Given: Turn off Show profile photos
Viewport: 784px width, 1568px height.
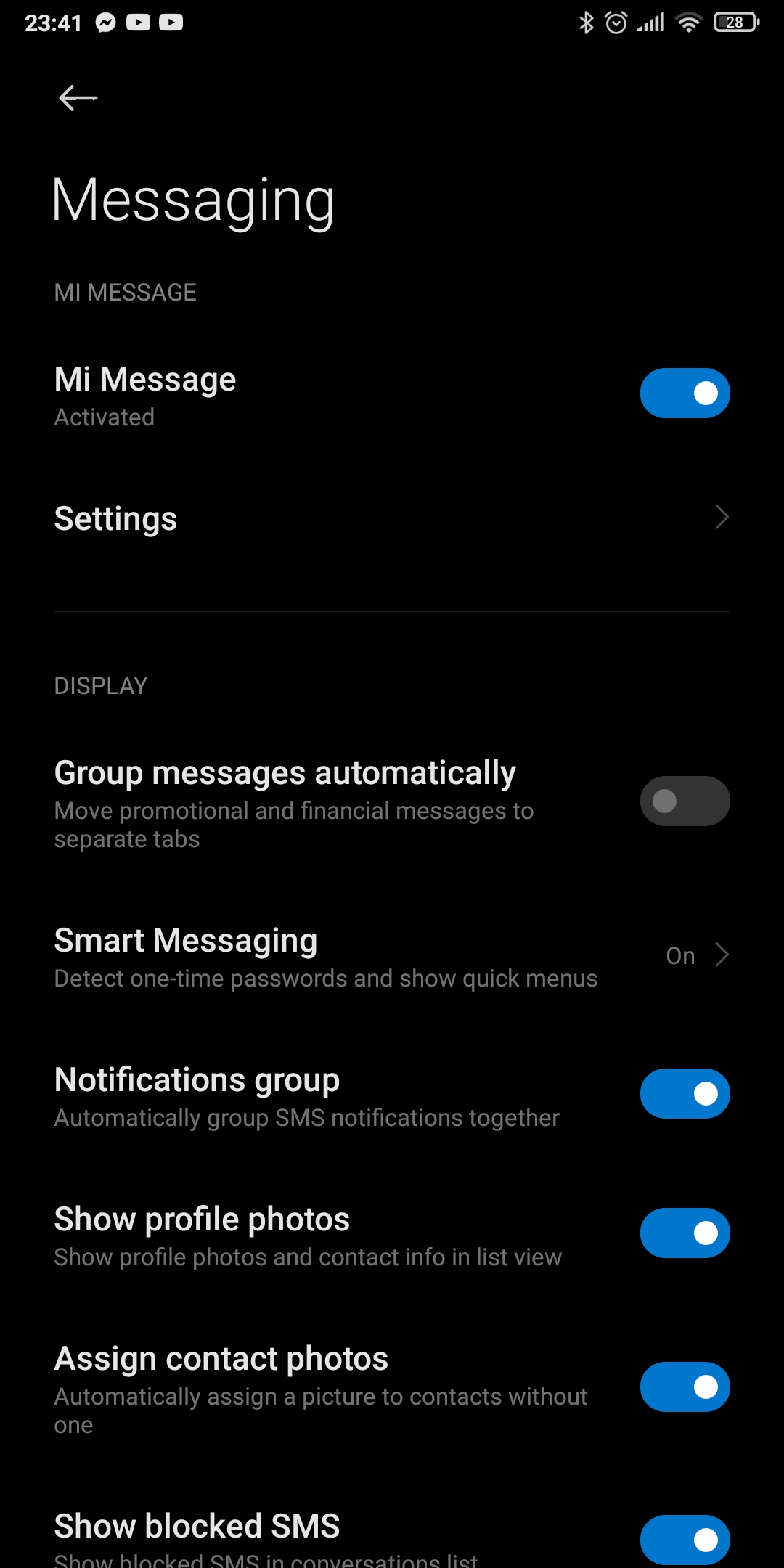Looking at the screenshot, I should [x=685, y=1233].
